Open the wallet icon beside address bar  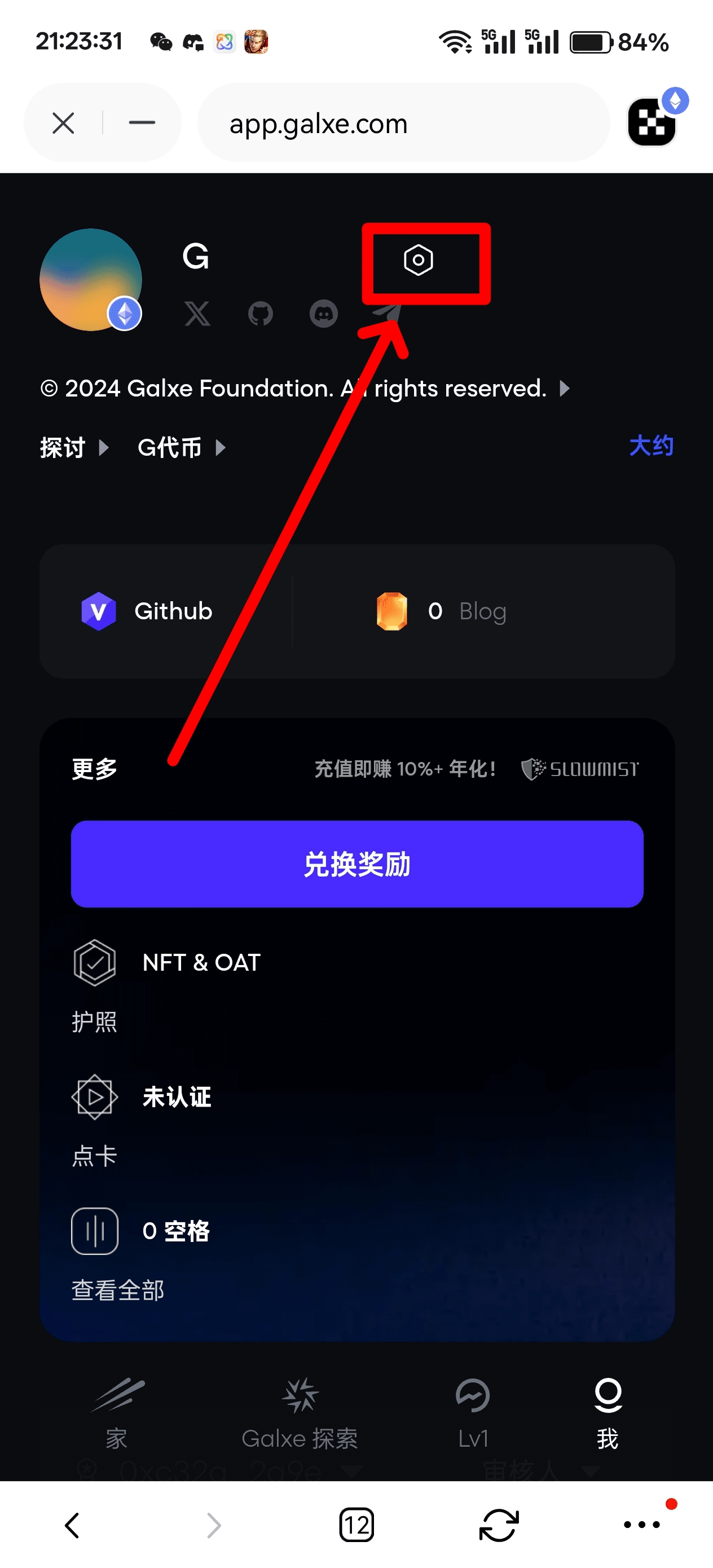point(652,122)
